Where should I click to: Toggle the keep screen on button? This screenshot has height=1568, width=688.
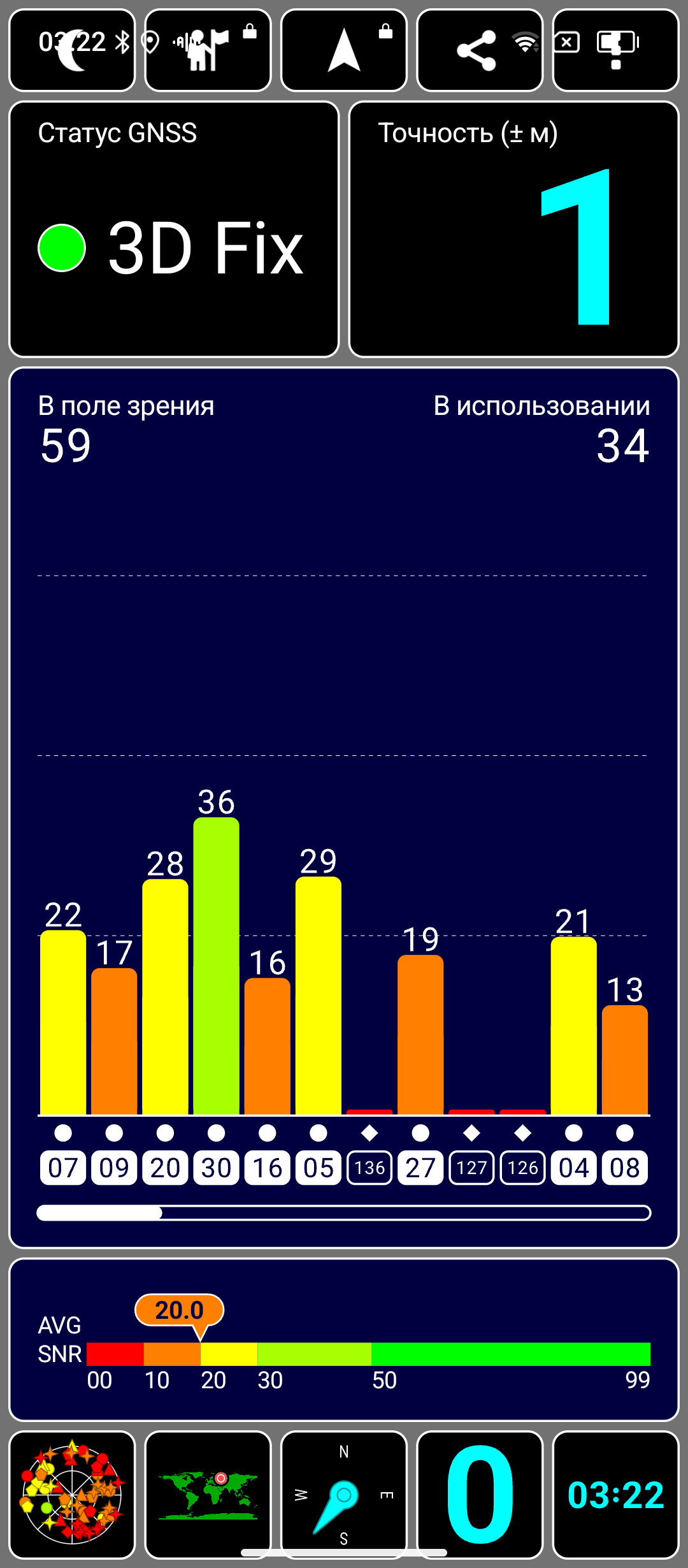click(615, 51)
